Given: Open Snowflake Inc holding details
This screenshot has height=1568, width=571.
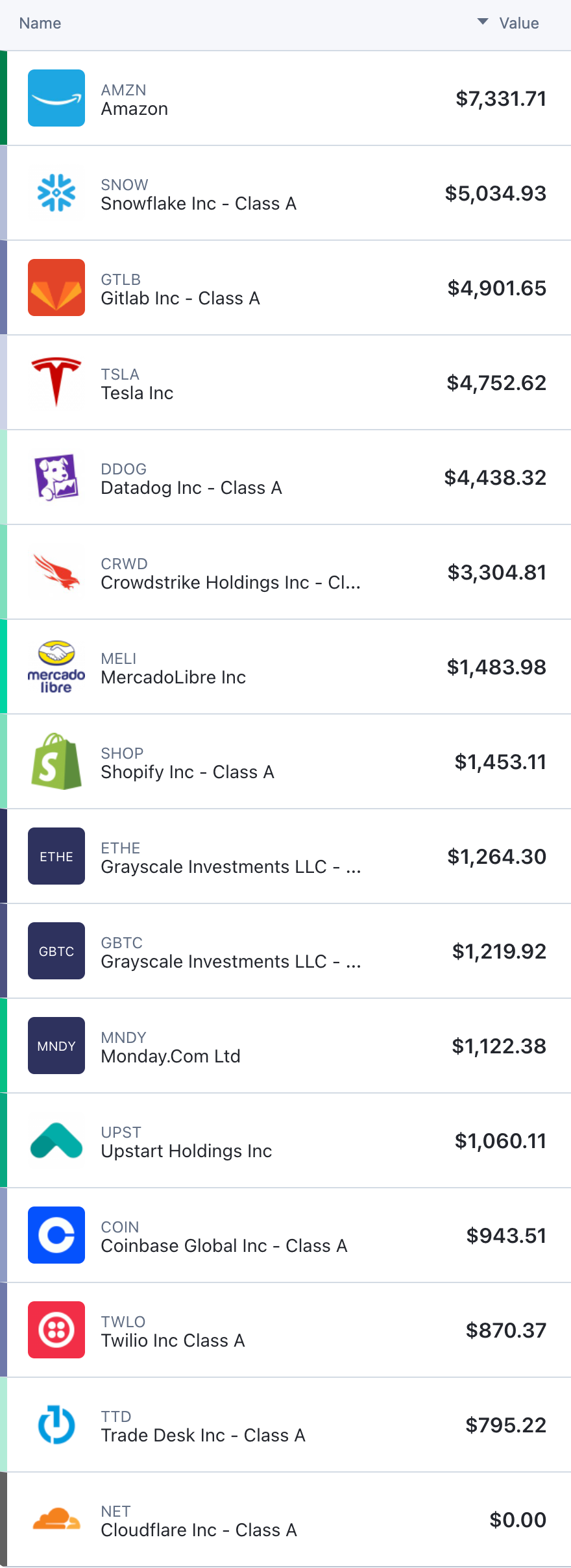Looking at the screenshot, I should [285, 193].
